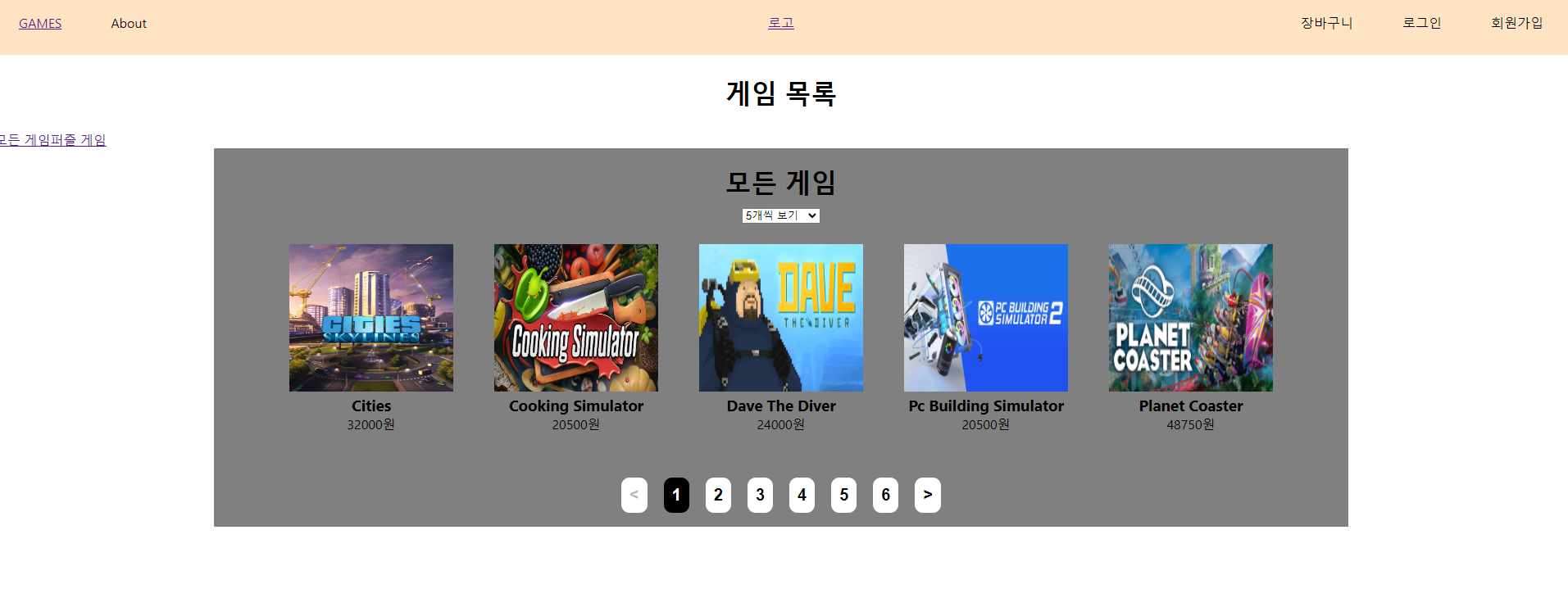This screenshot has width=1568, height=589.
Task: Expand the 5개씩 보기 dropdown
Action: [780, 215]
